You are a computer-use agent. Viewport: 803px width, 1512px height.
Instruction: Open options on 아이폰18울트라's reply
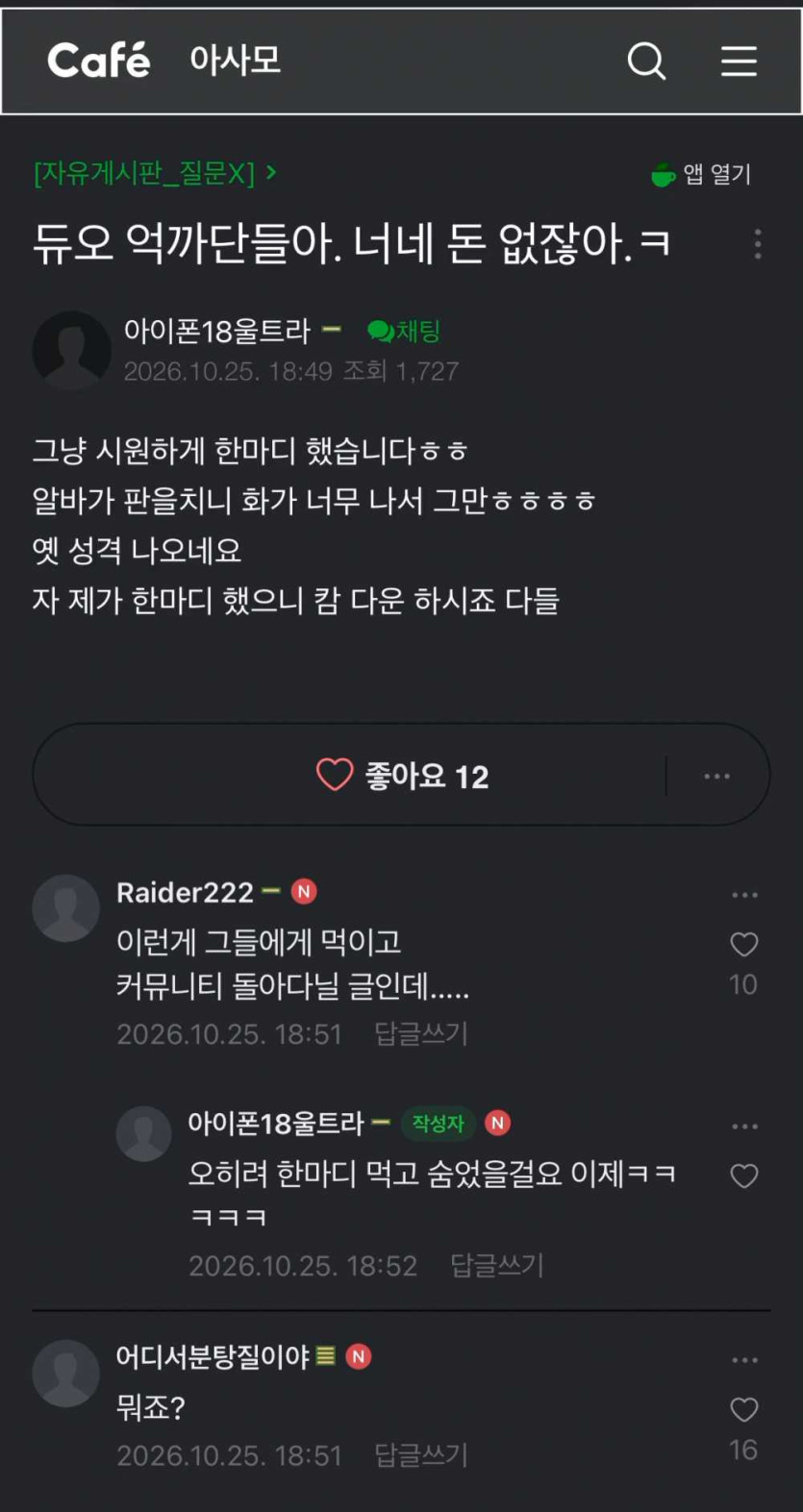(x=744, y=1127)
